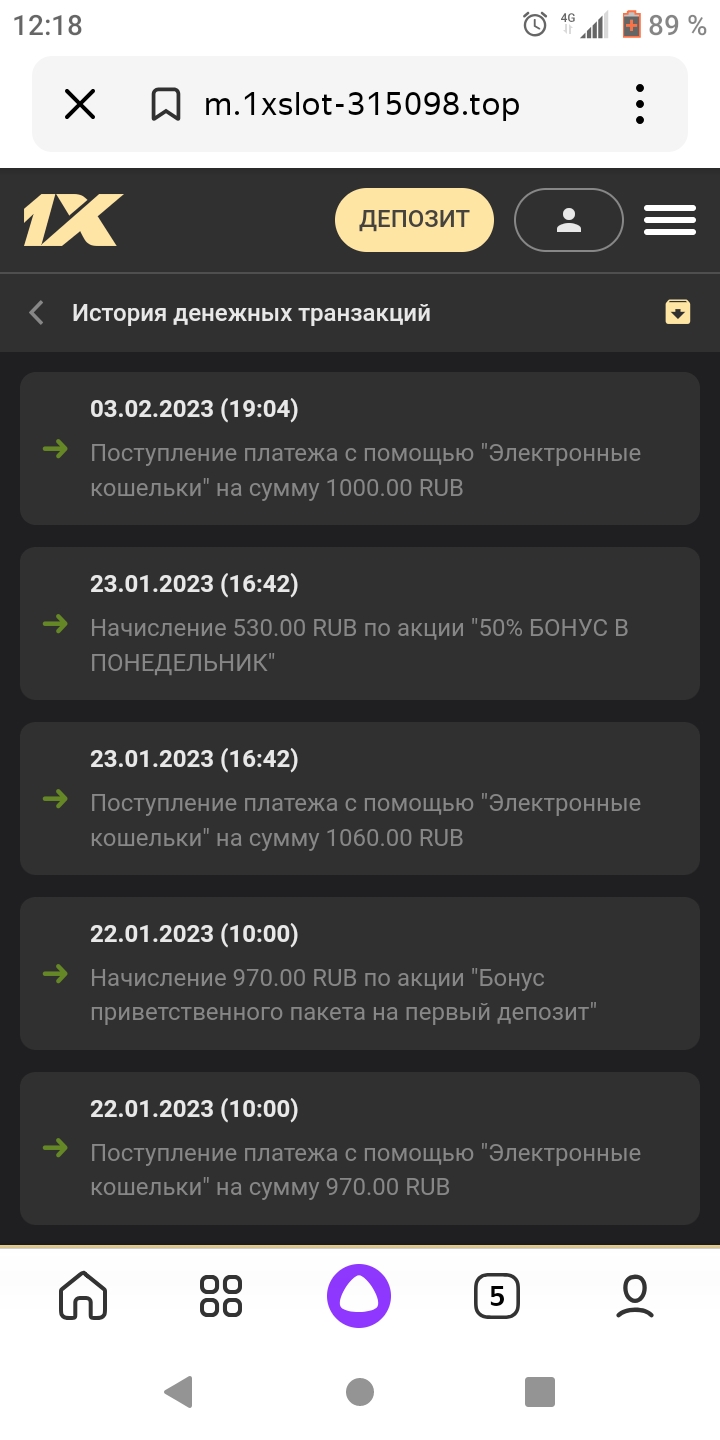Screen dimensions: 720x1440
Task: Go back from История денежных транзакций
Action: tap(37, 313)
